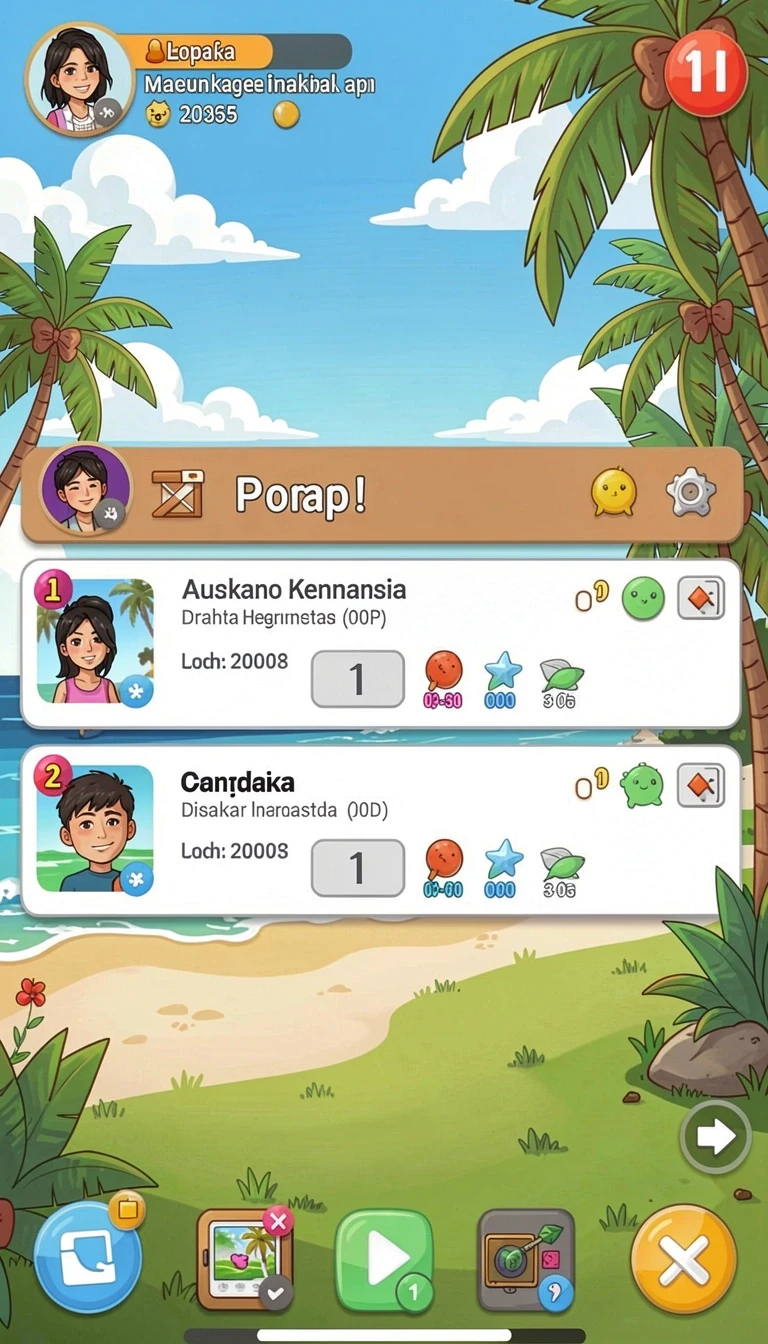Go forward with the arrow button
Image resolution: width=768 pixels, height=1344 pixels.
[716, 1137]
